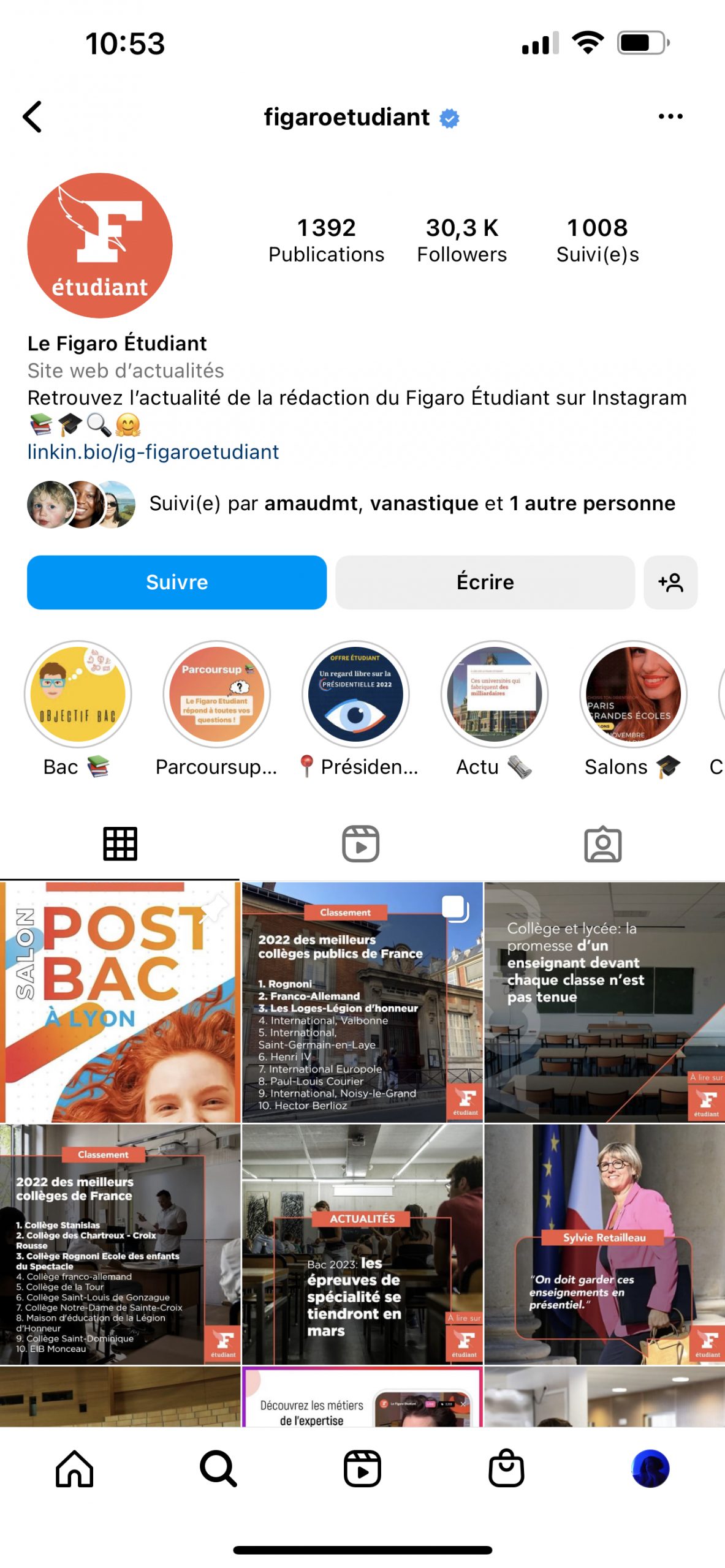Go to the Home feed
The width and height of the screenshot is (725, 1568).
74,1469
